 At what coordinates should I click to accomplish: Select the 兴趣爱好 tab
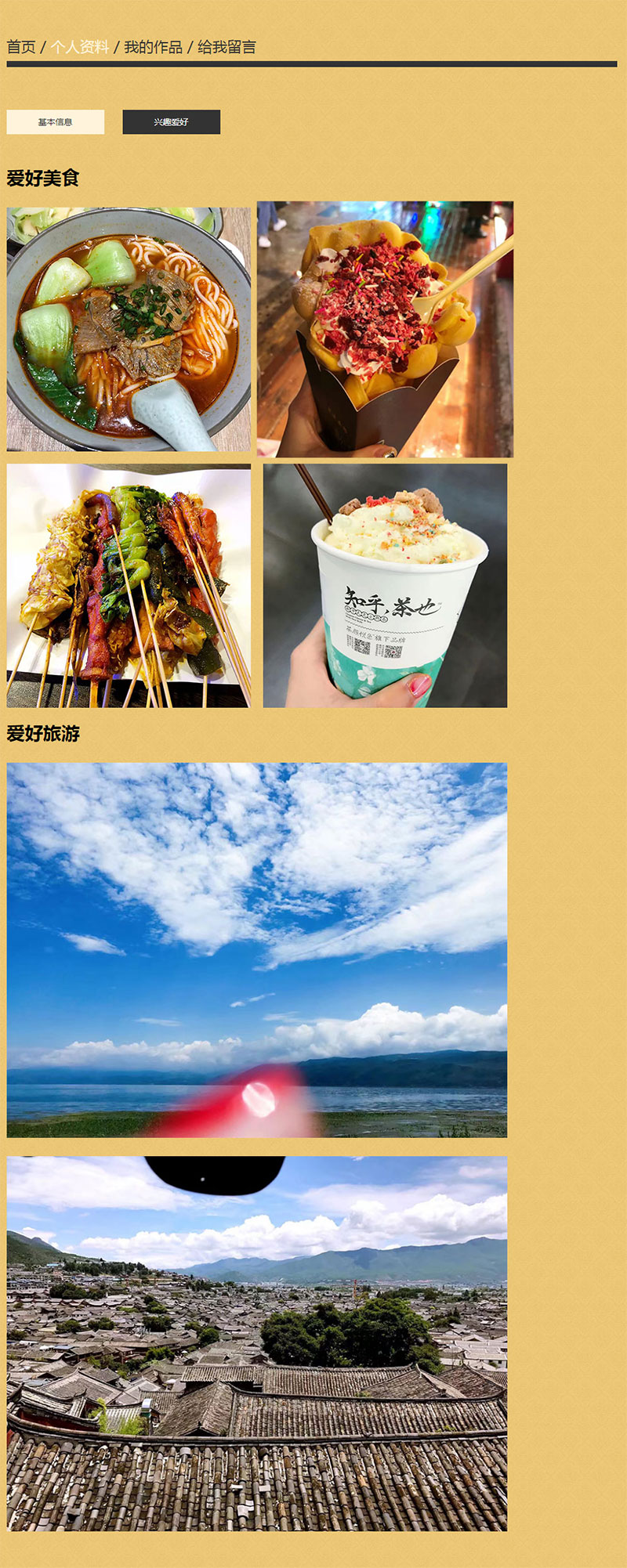click(171, 122)
